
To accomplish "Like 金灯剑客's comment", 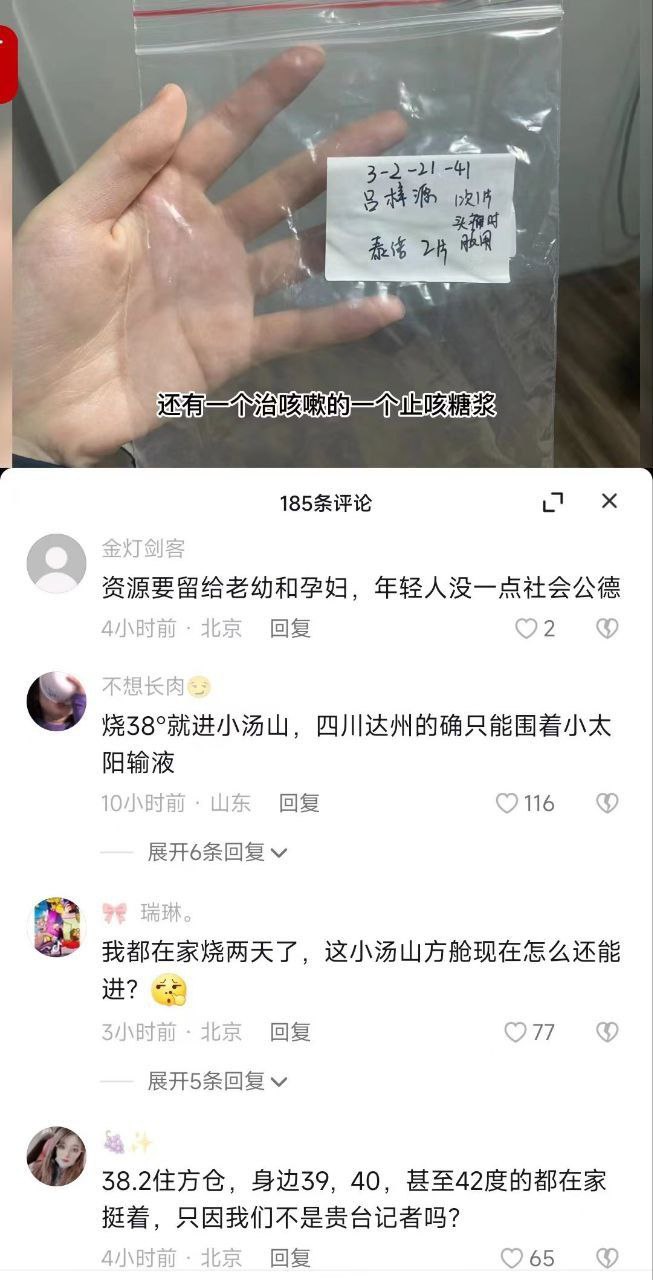I will [535, 628].
